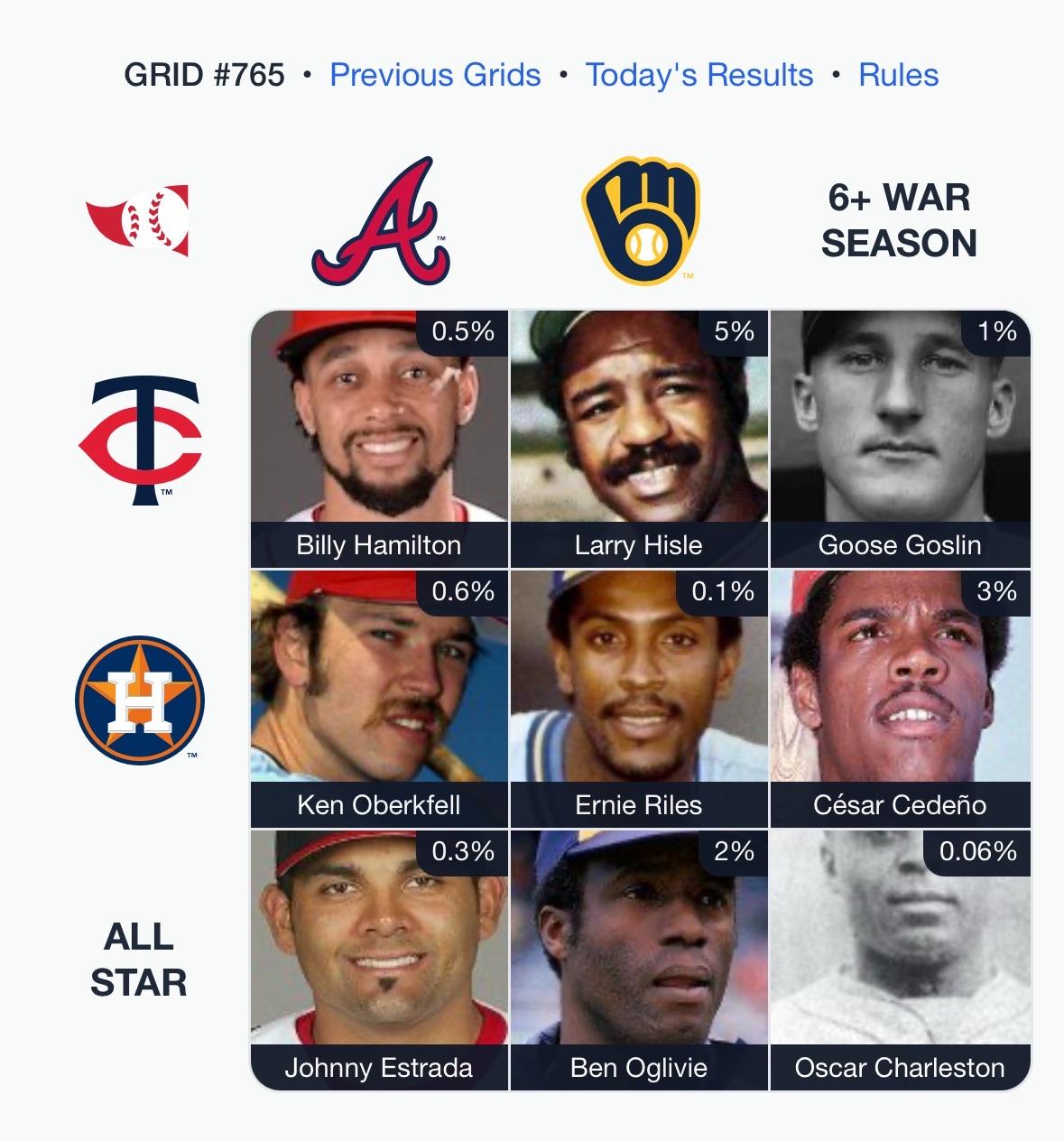View Today's Results
Screen dimensions: 1064x1141
699,75
